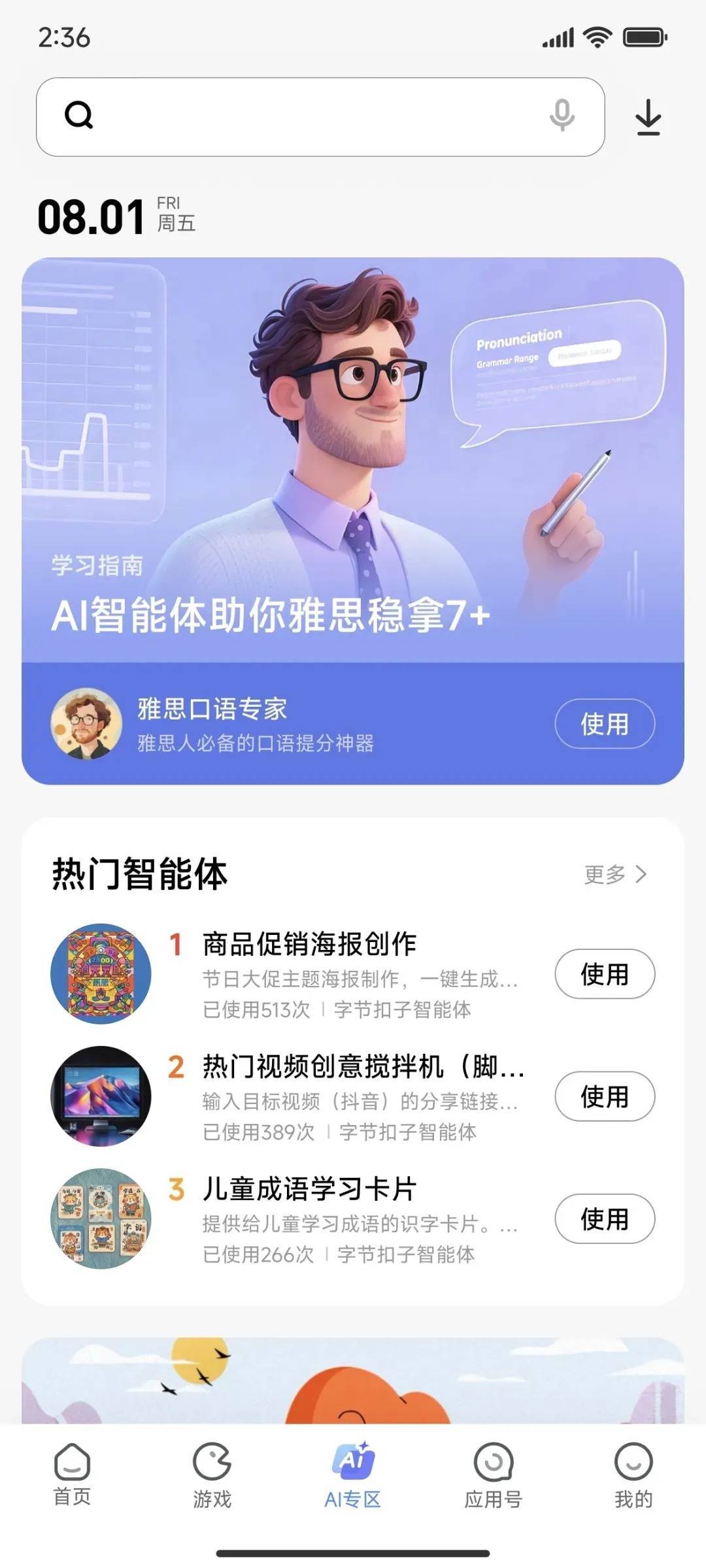Use the 热门视频创意搅拌机 agent
The height and width of the screenshot is (1568, 706).
[x=604, y=1096]
